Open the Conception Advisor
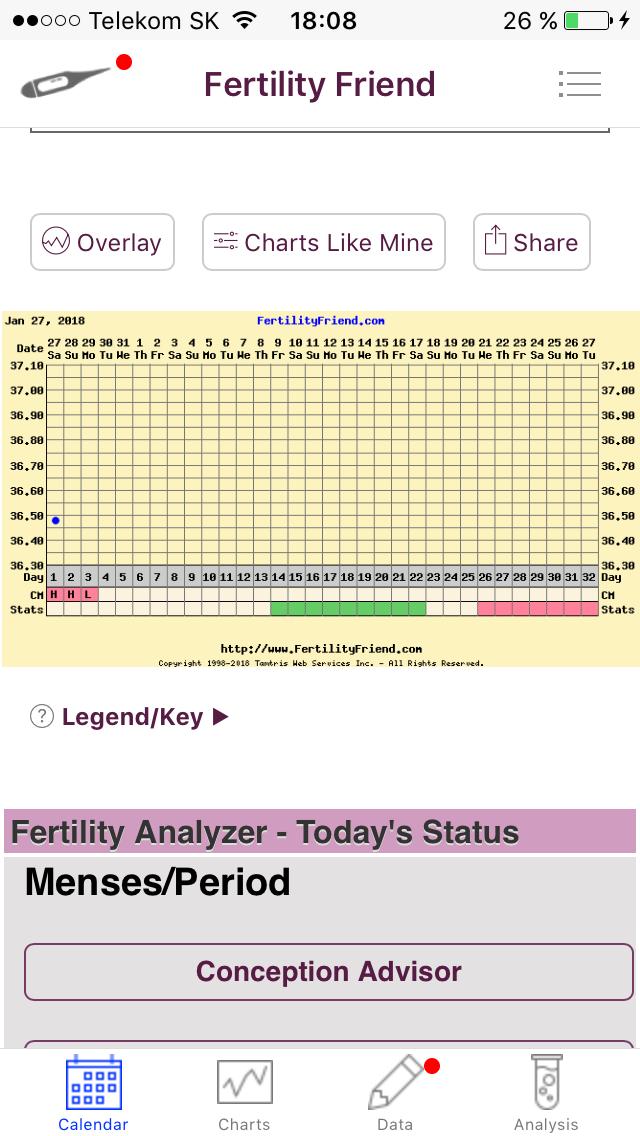Viewport: 640px width, 1136px height. click(x=328, y=972)
